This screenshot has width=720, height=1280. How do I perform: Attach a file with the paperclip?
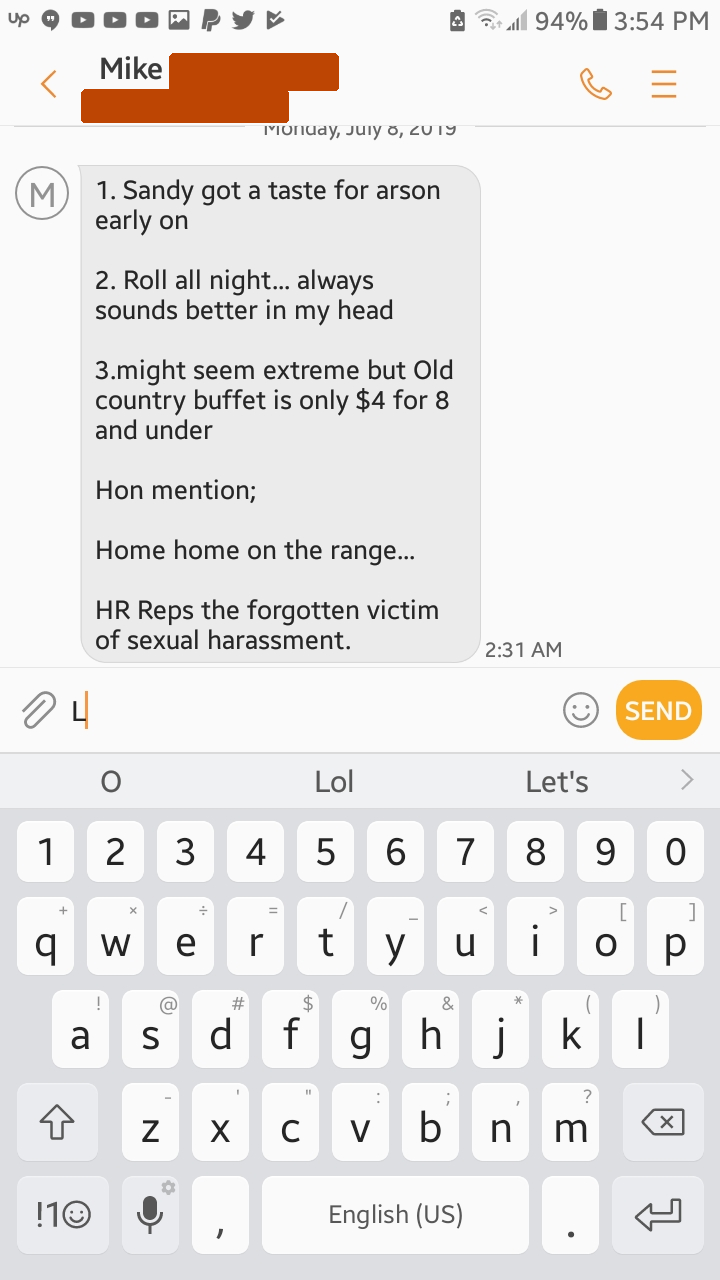pyautogui.click(x=38, y=710)
